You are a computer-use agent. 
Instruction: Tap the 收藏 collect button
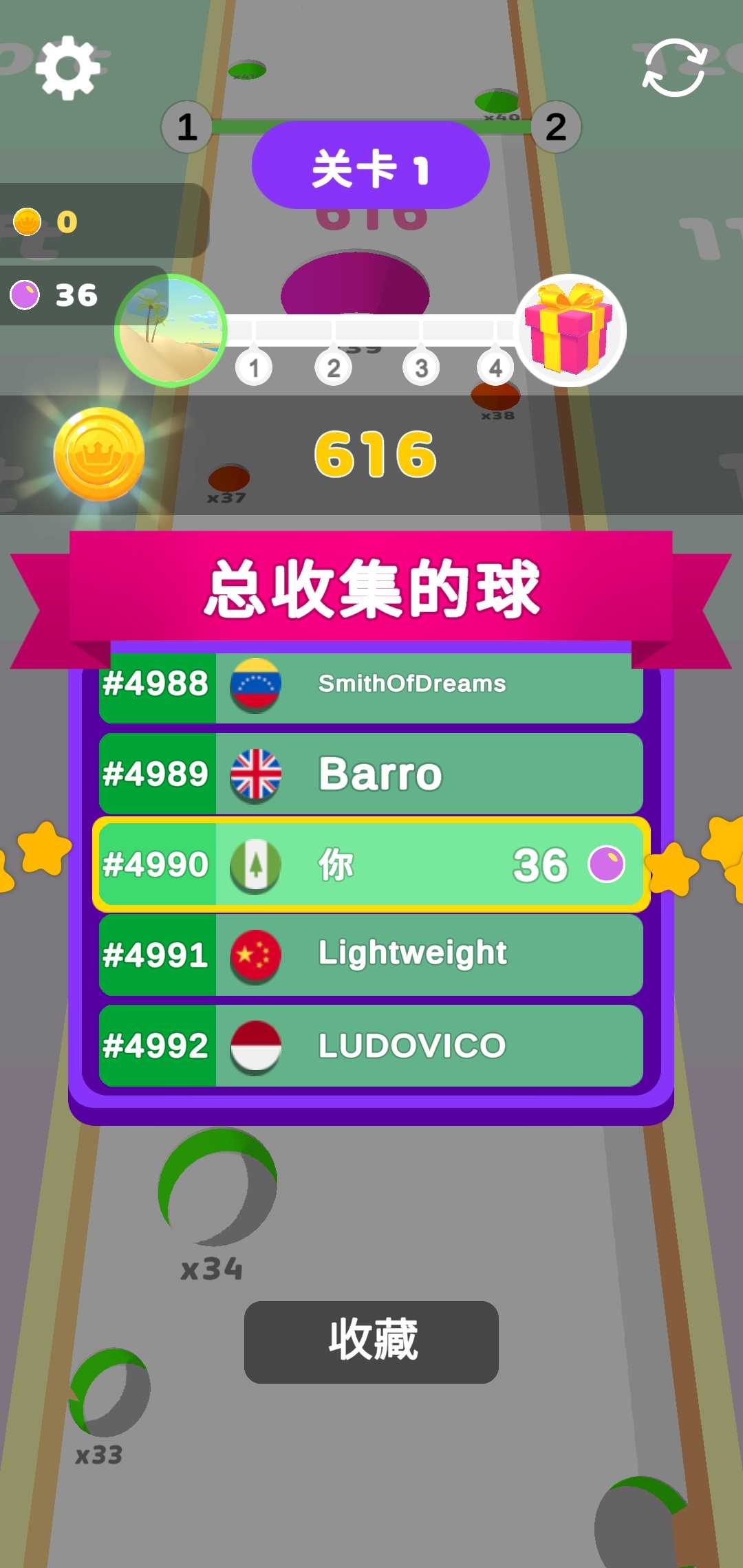tap(371, 1342)
